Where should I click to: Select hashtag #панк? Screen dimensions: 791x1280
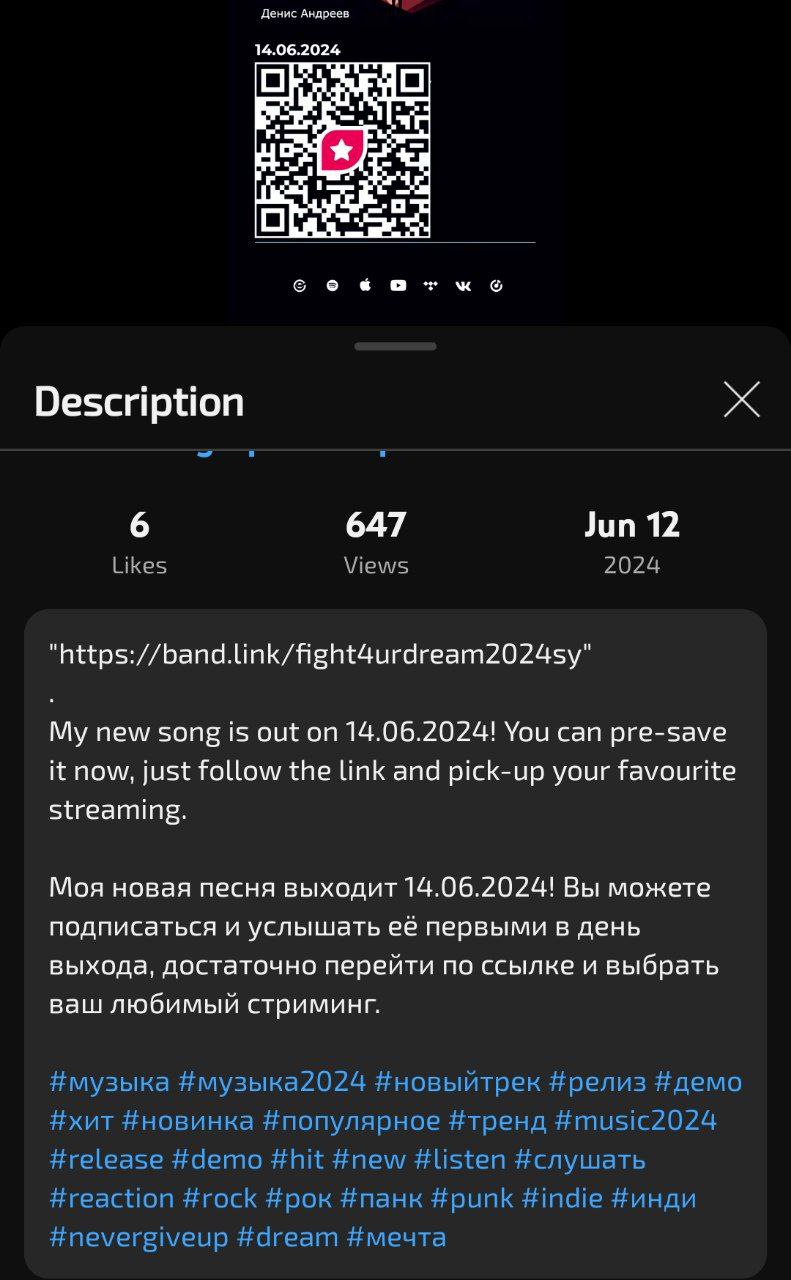tap(382, 1198)
